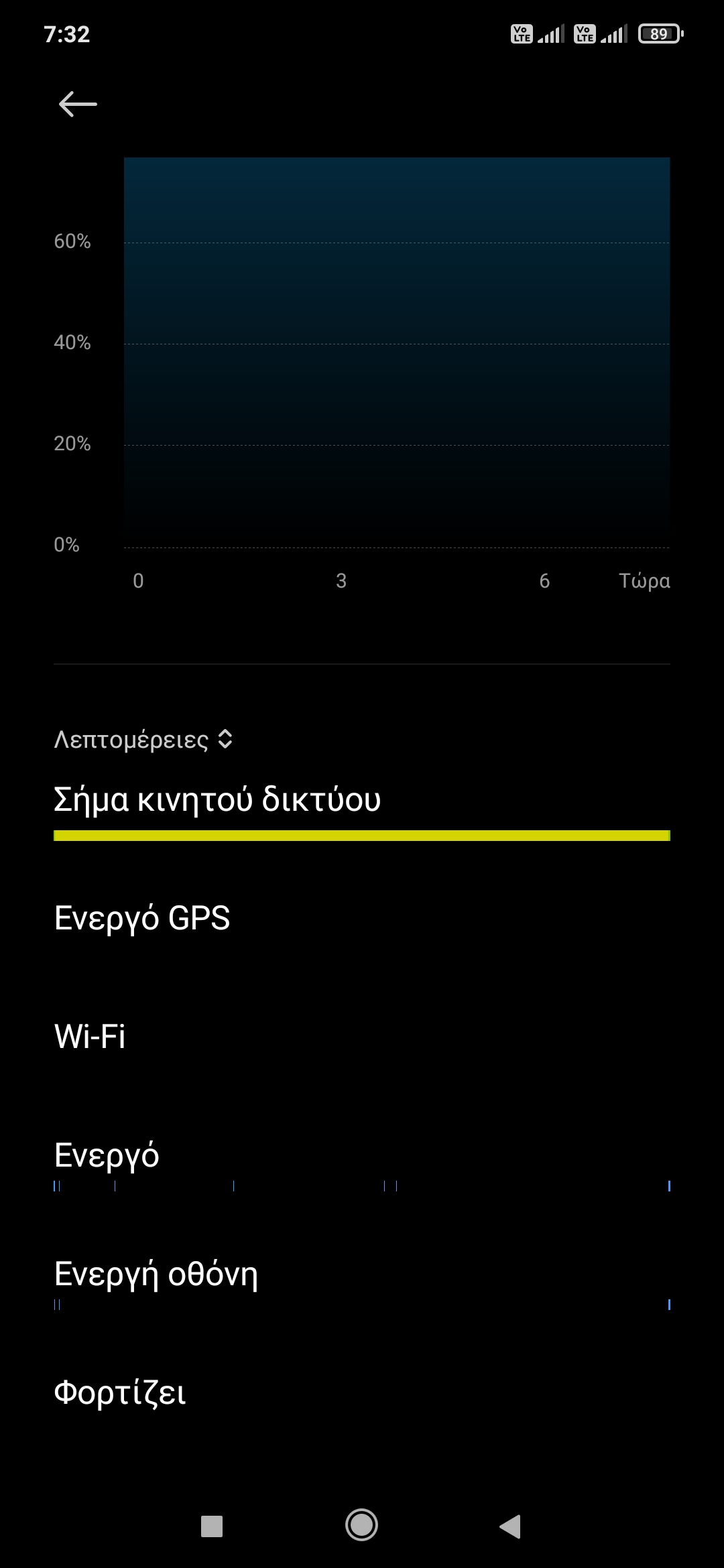
Task: Tap the system back triangle
Action: click(511, 1526)
